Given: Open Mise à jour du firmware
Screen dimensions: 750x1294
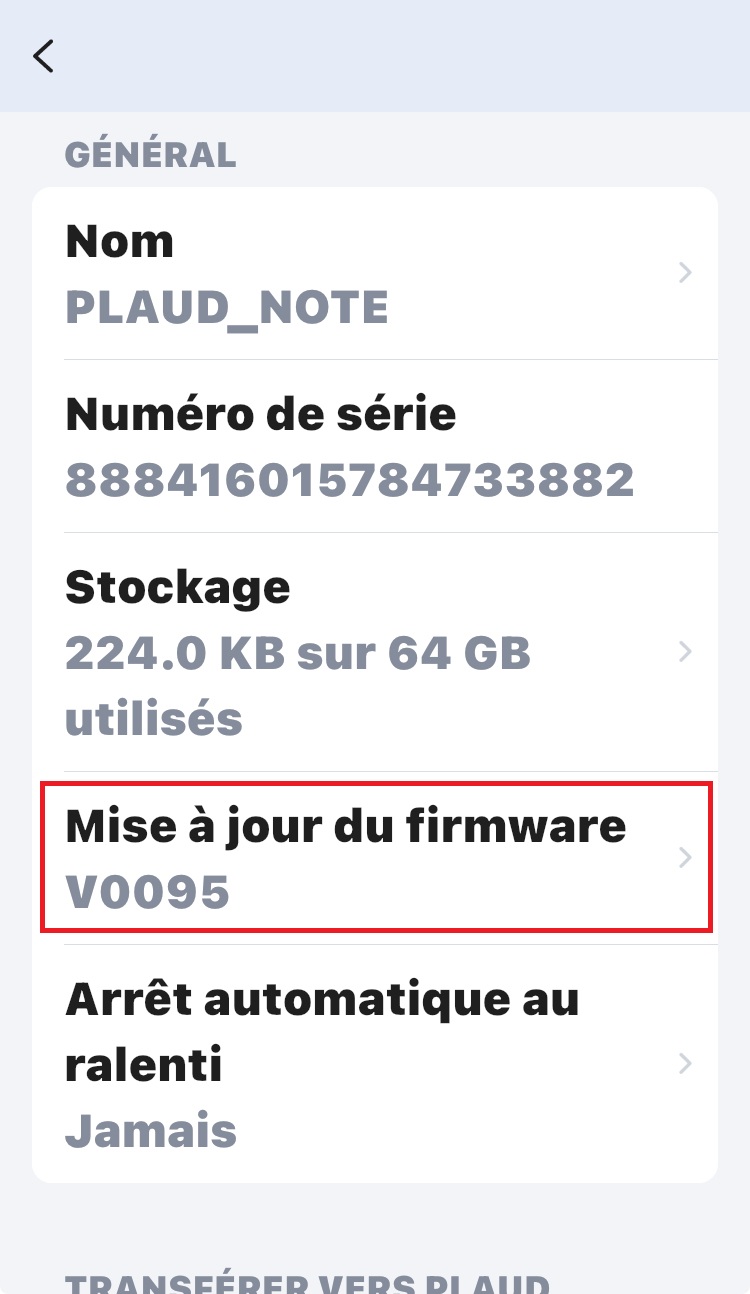Looking at the screenshot, I should pyautogui.click(x=375, y=858).
